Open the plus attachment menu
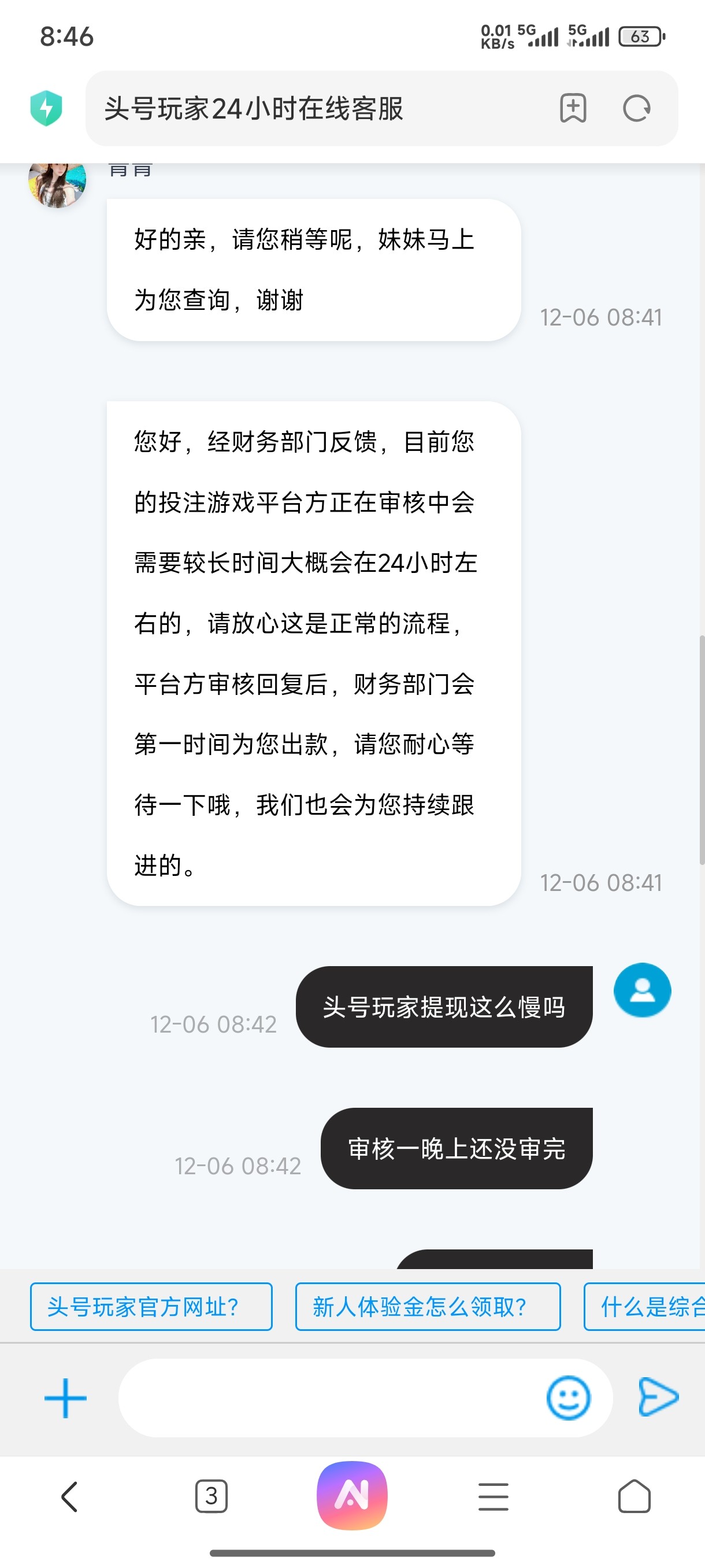 pos(66,1397)
